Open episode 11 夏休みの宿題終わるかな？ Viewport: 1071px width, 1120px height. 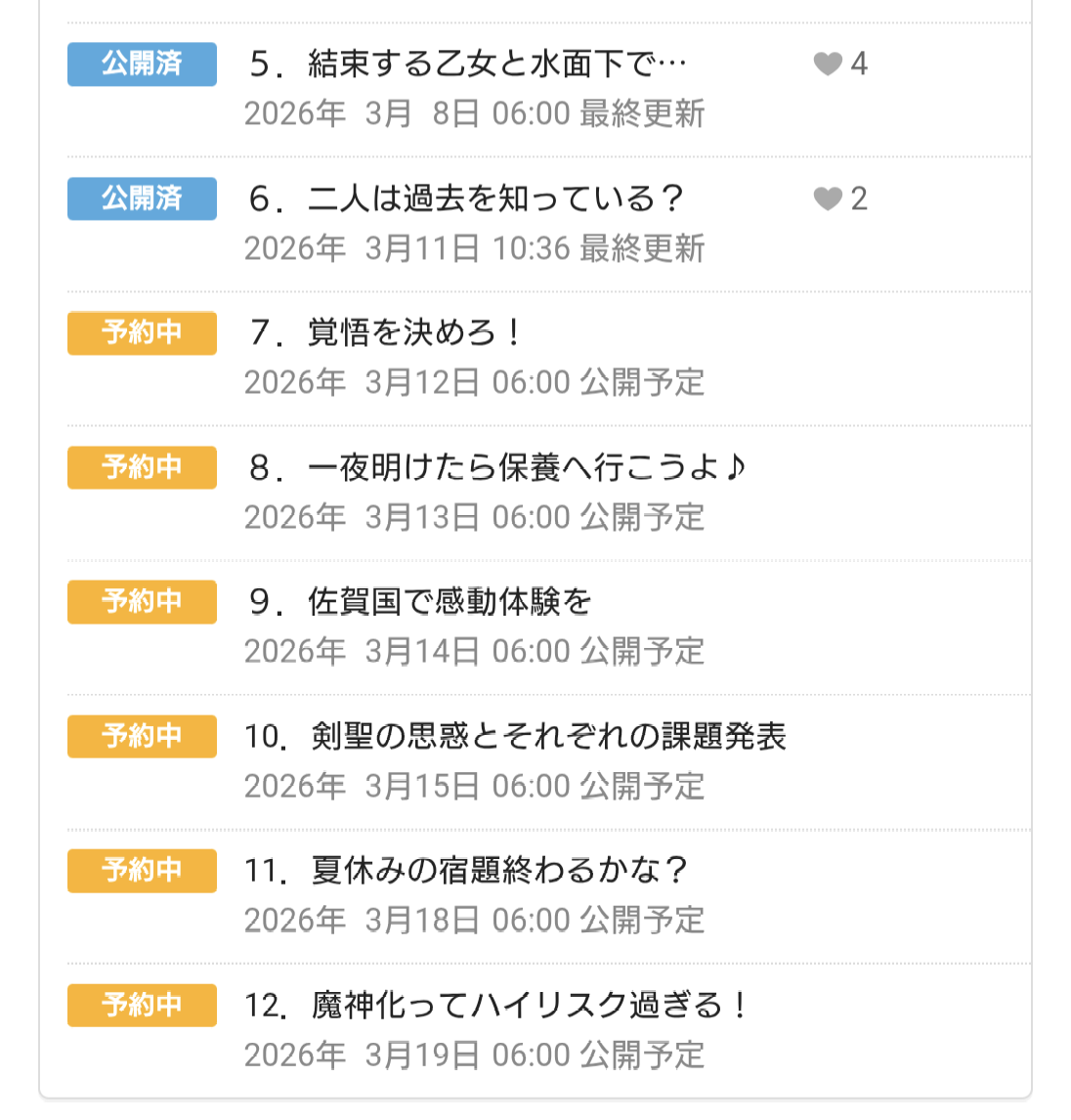(466, 871)
